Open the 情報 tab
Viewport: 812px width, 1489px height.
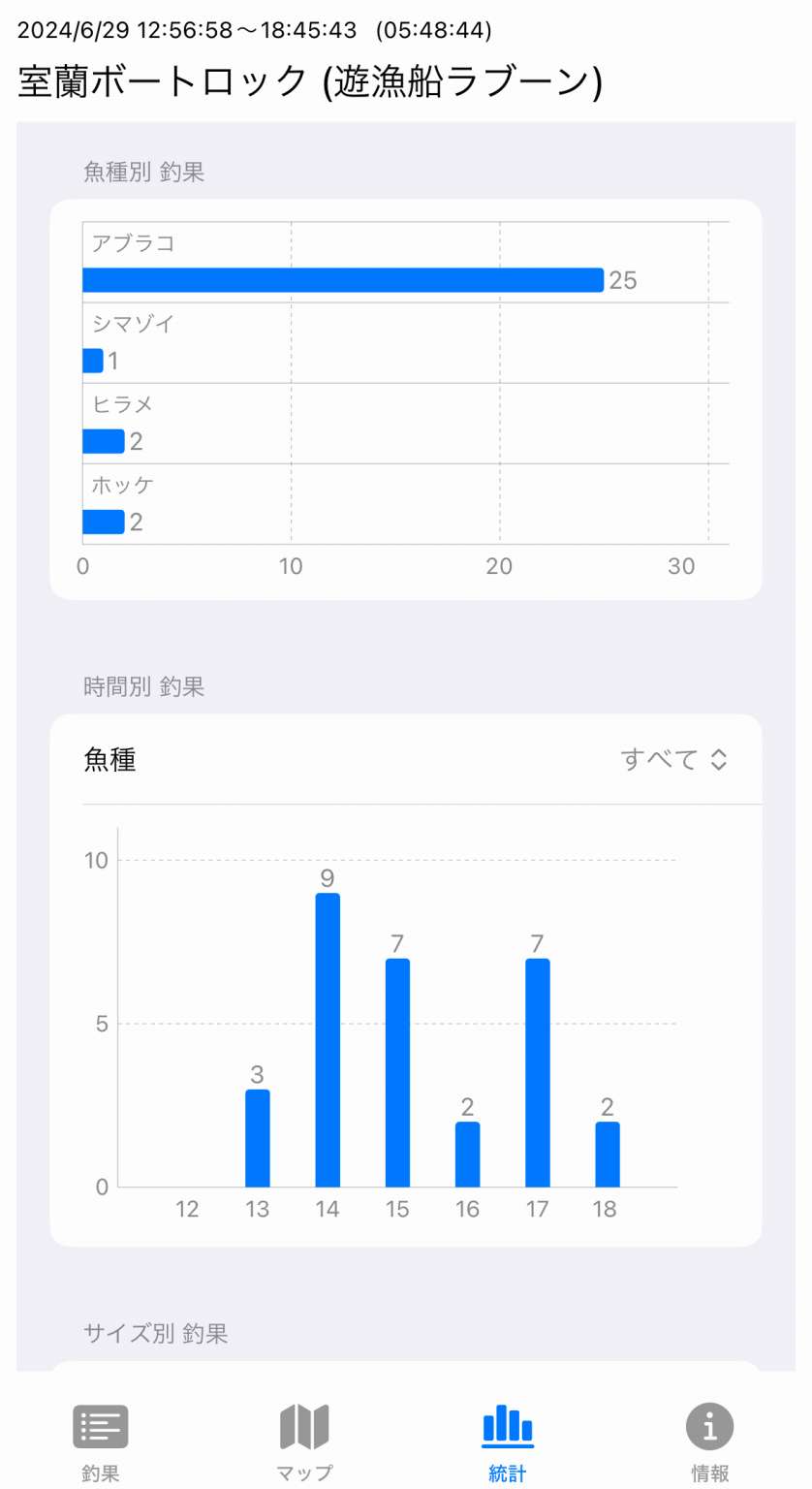[x=710, y=1441]
